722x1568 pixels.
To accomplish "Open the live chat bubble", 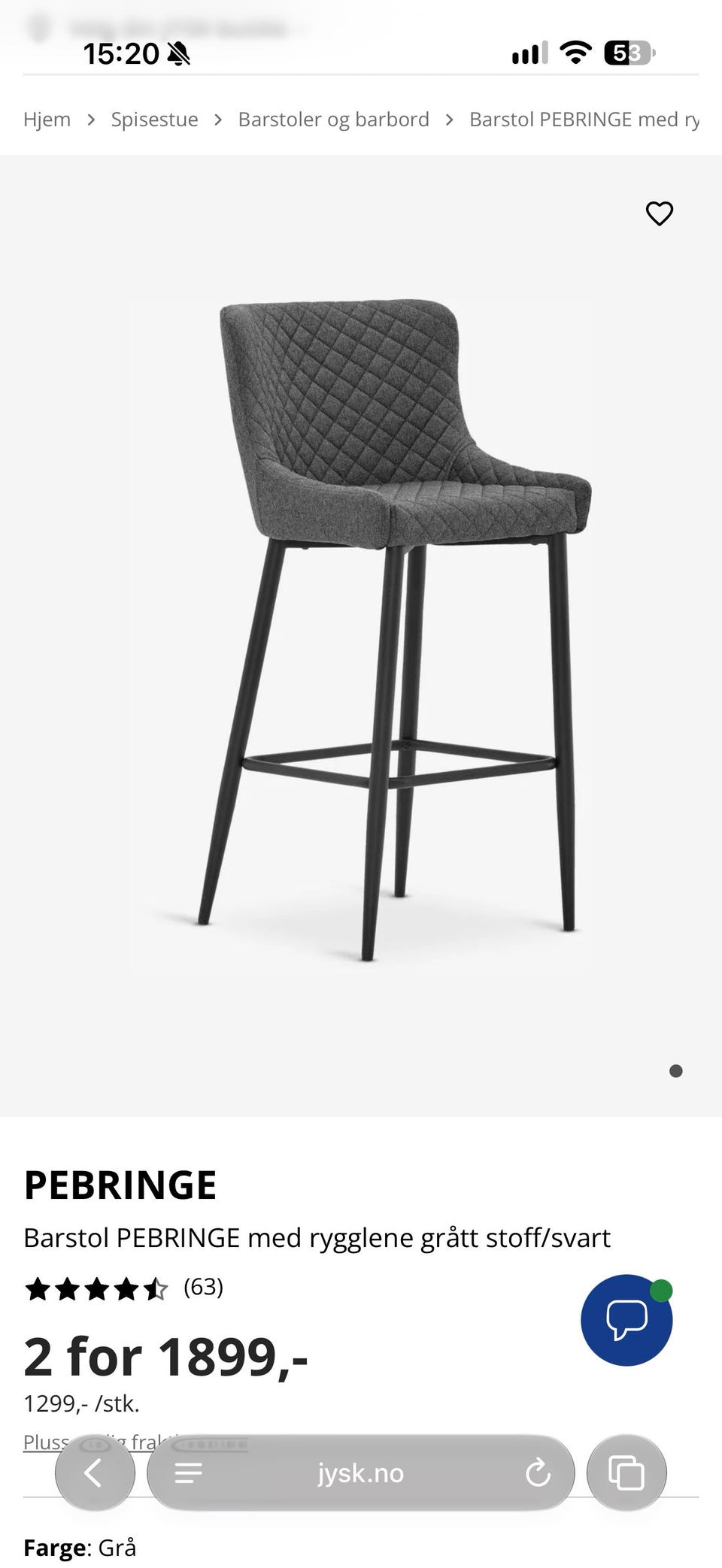I will [x=626, y=1319].
